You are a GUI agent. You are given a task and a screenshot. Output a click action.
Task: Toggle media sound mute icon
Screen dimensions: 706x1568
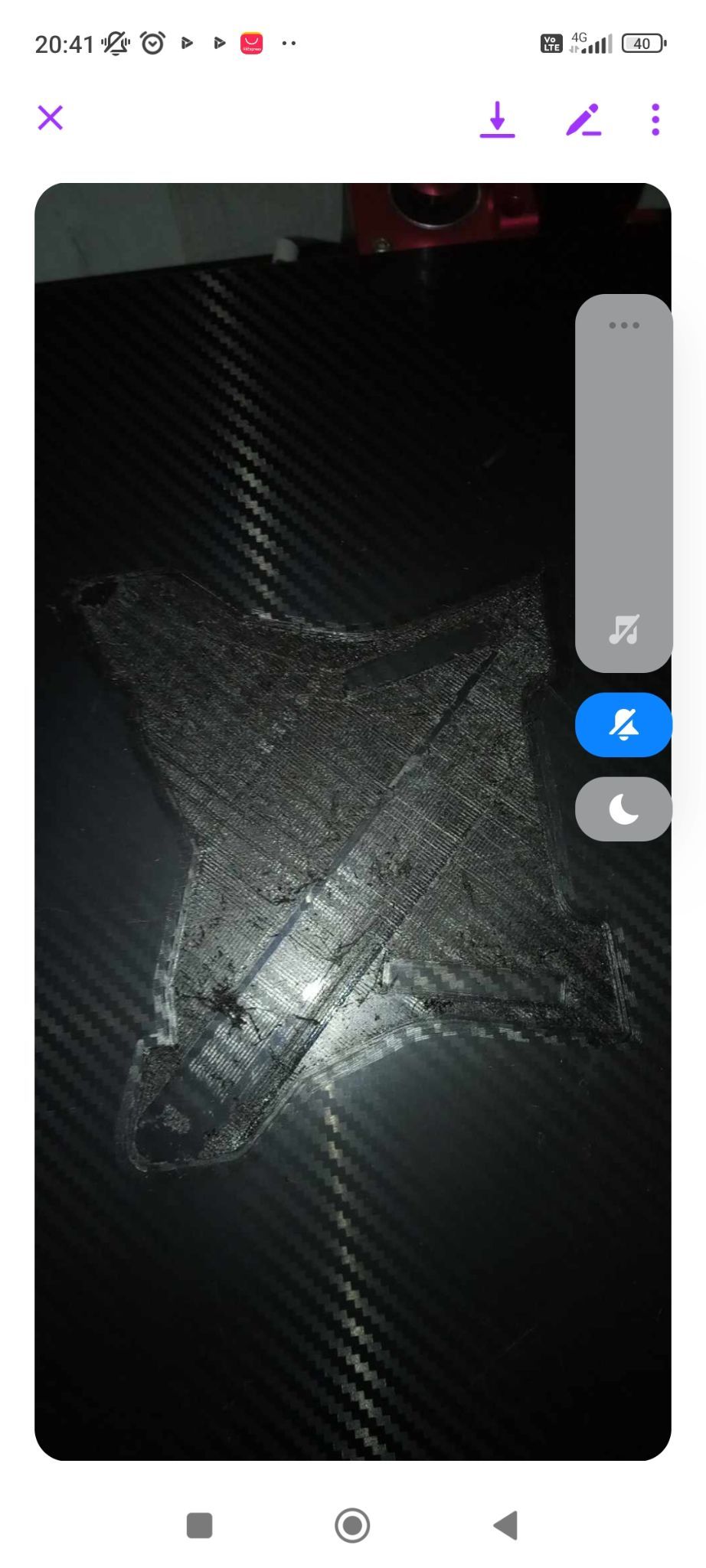[624, 629]
